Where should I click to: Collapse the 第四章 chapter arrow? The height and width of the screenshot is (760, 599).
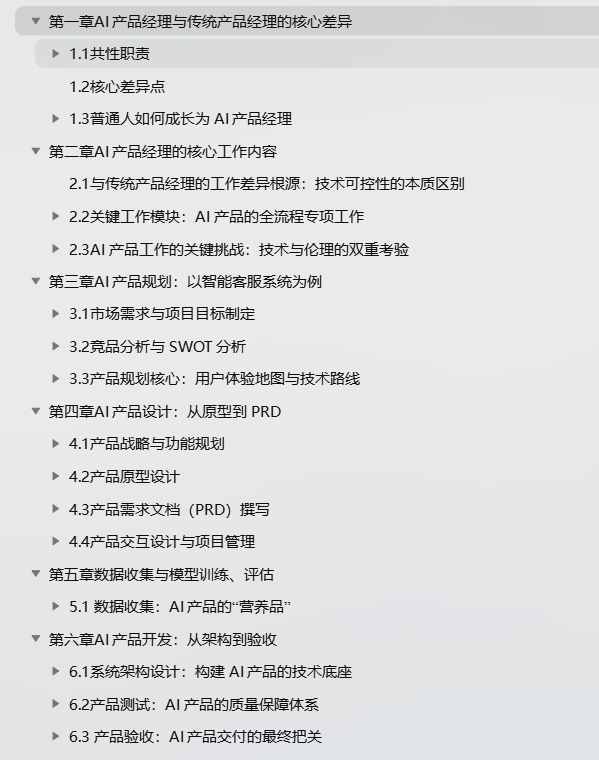pos(35,411)
